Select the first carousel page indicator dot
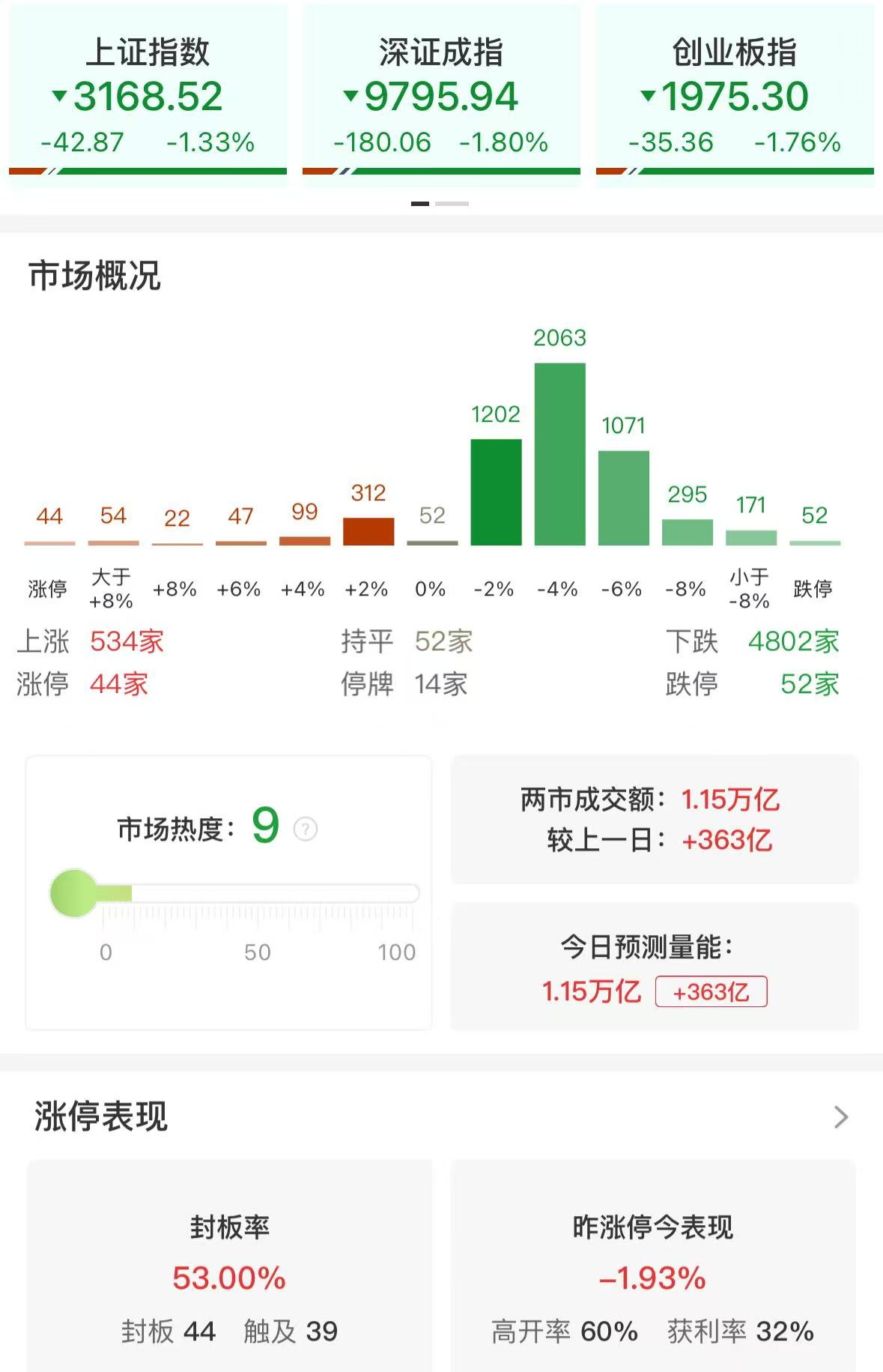This screenshot has width=883, height=1372. pyautogui.click(x=422, y=202)
